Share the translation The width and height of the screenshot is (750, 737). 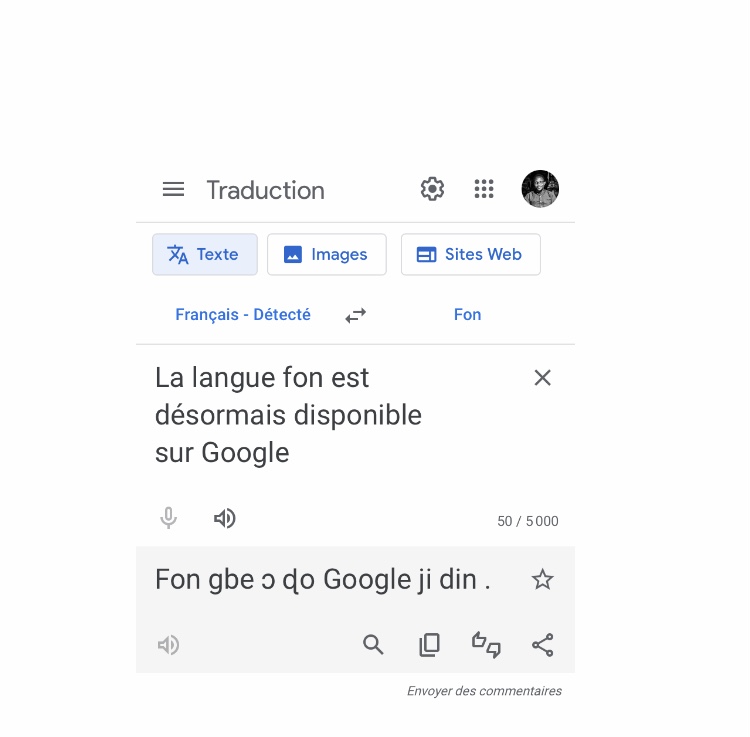[x=542, y=645]
